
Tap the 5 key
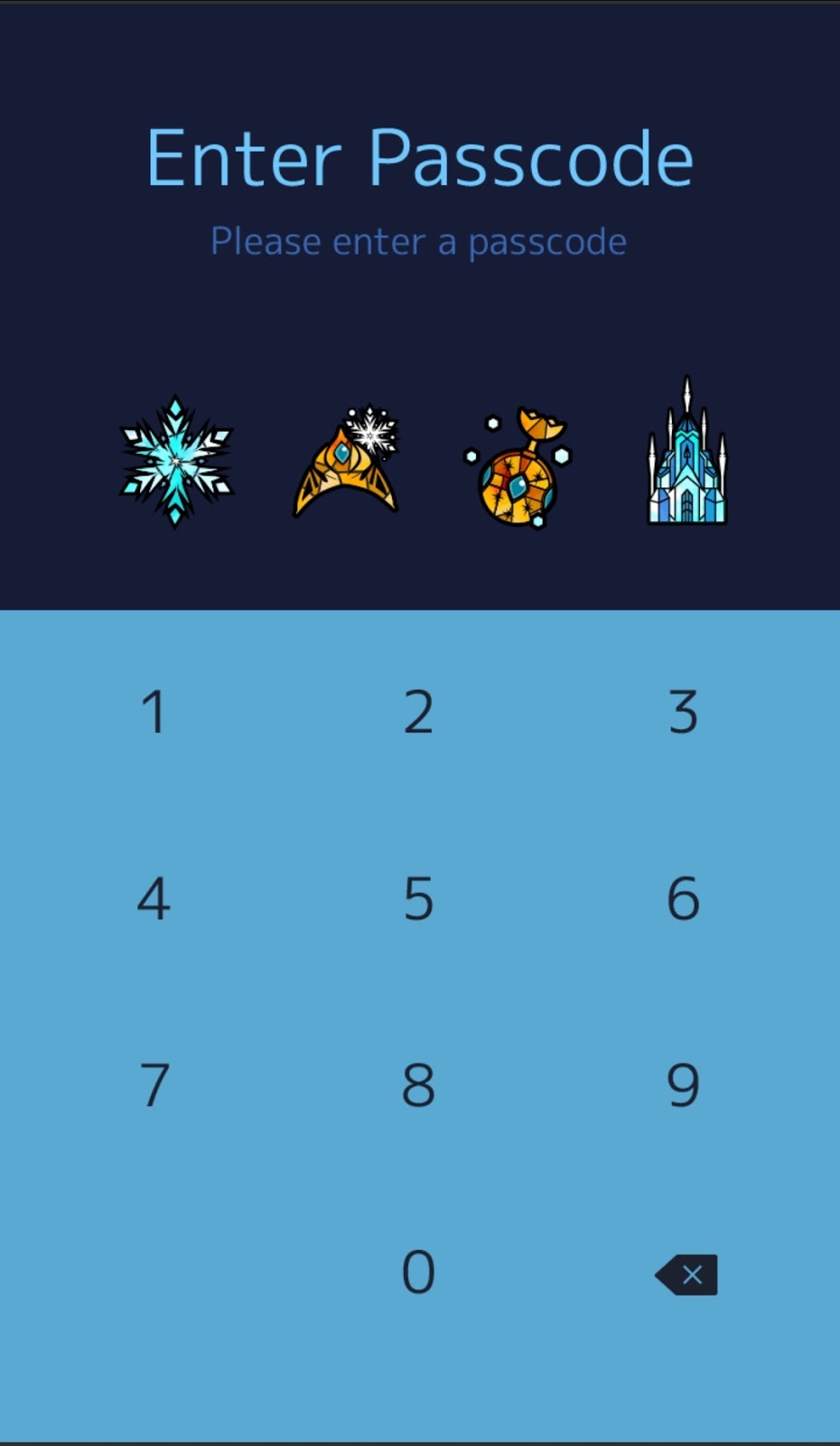[418, 899]
